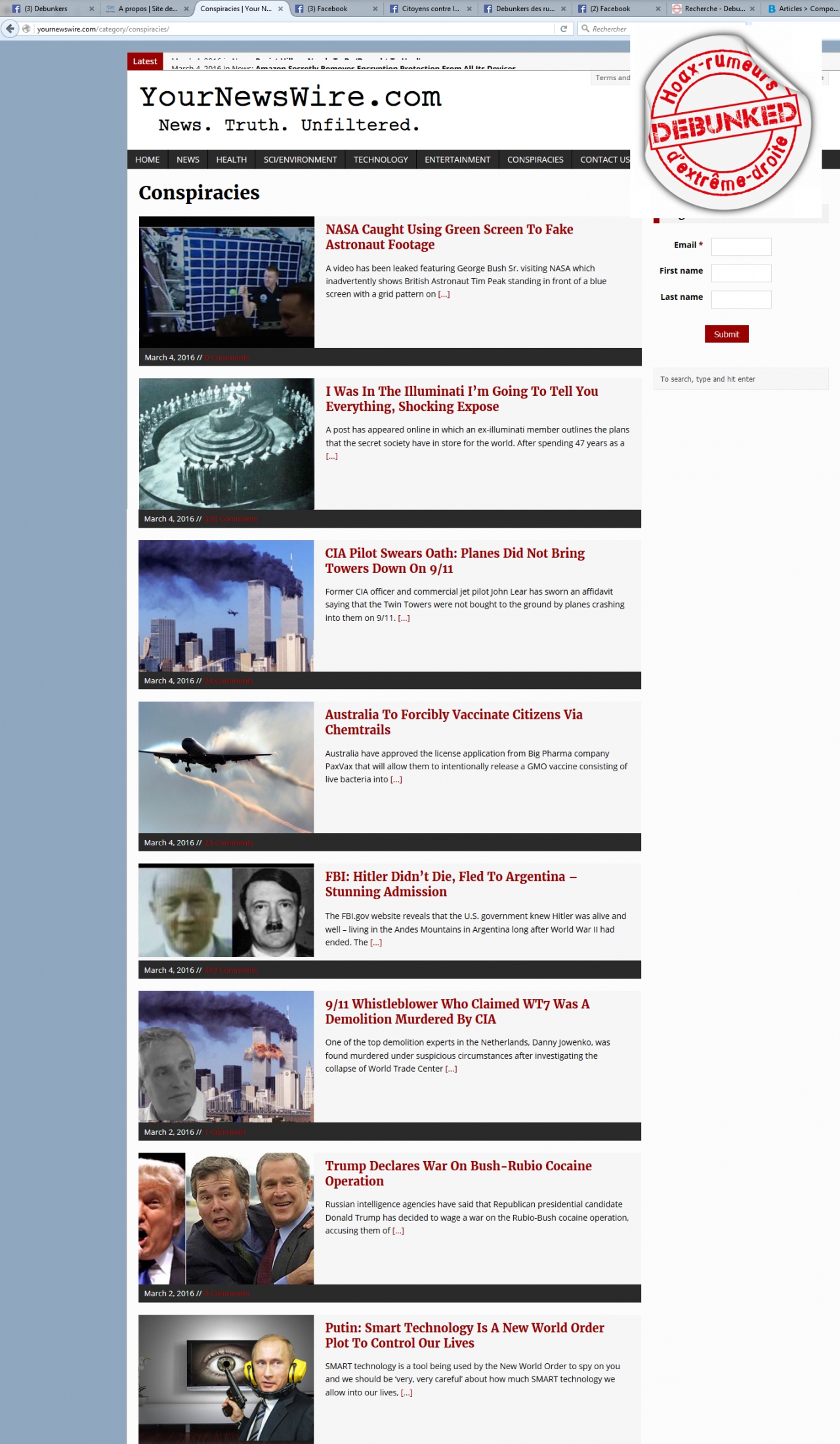
Task: Open FBI Hitler Argentina article
Action: pos(451,884)
